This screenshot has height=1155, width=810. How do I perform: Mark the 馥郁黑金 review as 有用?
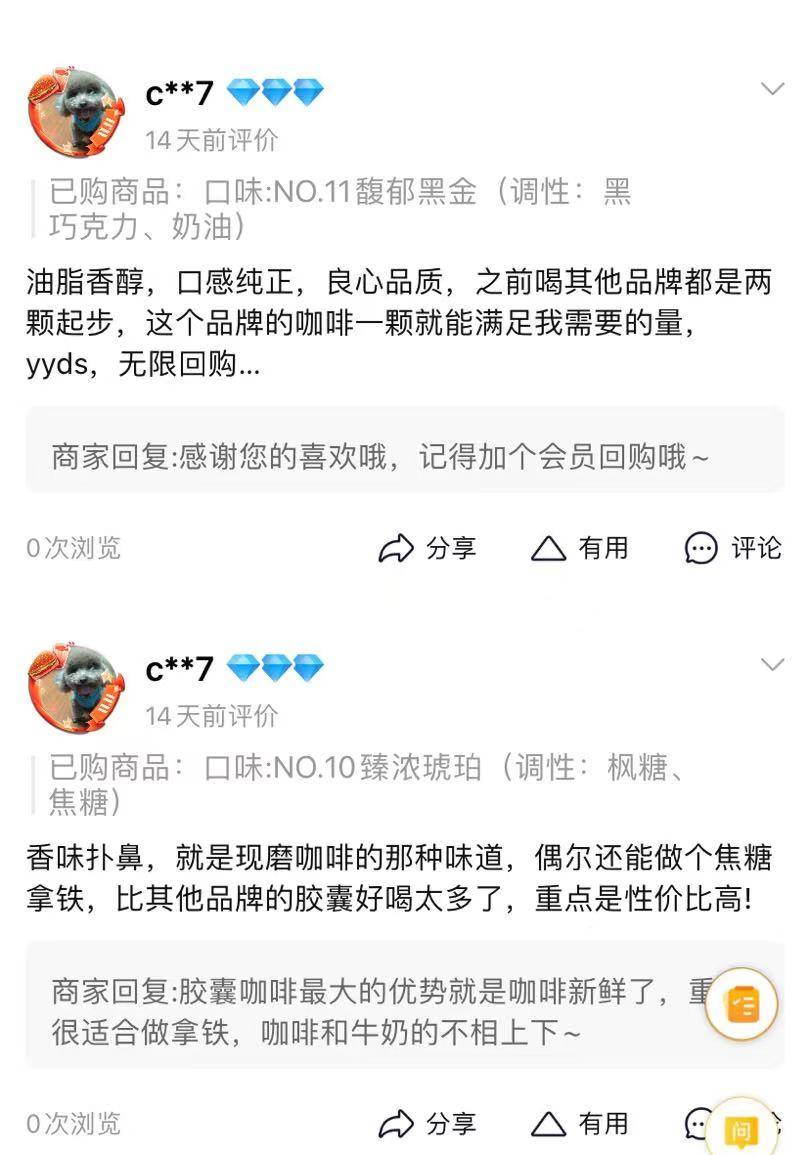pyautogui.click(x=580, y=548)
